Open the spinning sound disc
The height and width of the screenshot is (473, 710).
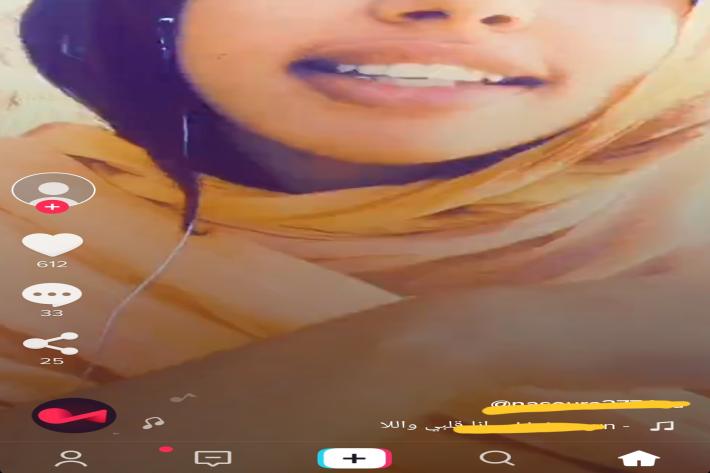(74, 414)
